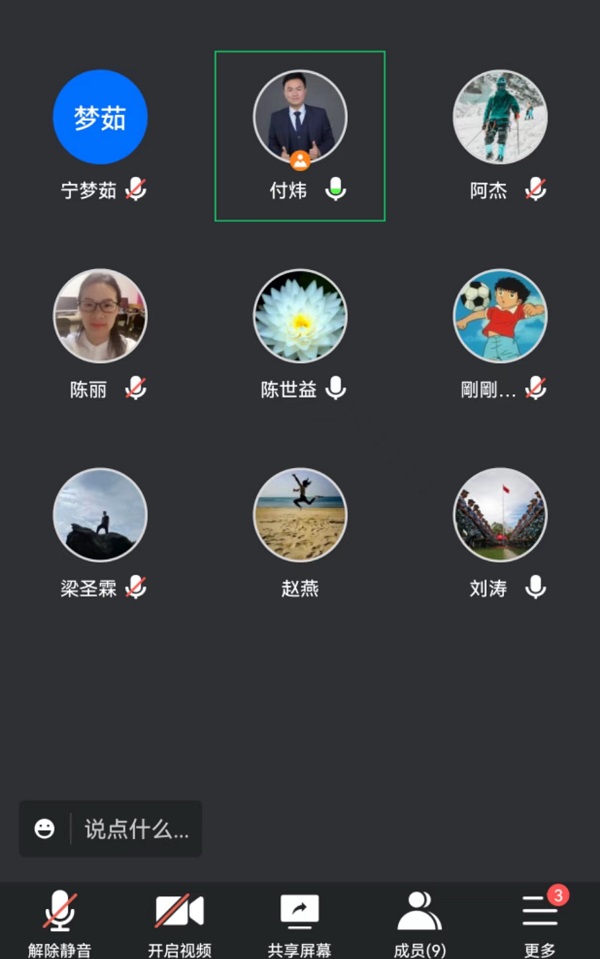Select the speaker 付炜's tile
This screenshot has width=600, height=959.
coord(300,136)
